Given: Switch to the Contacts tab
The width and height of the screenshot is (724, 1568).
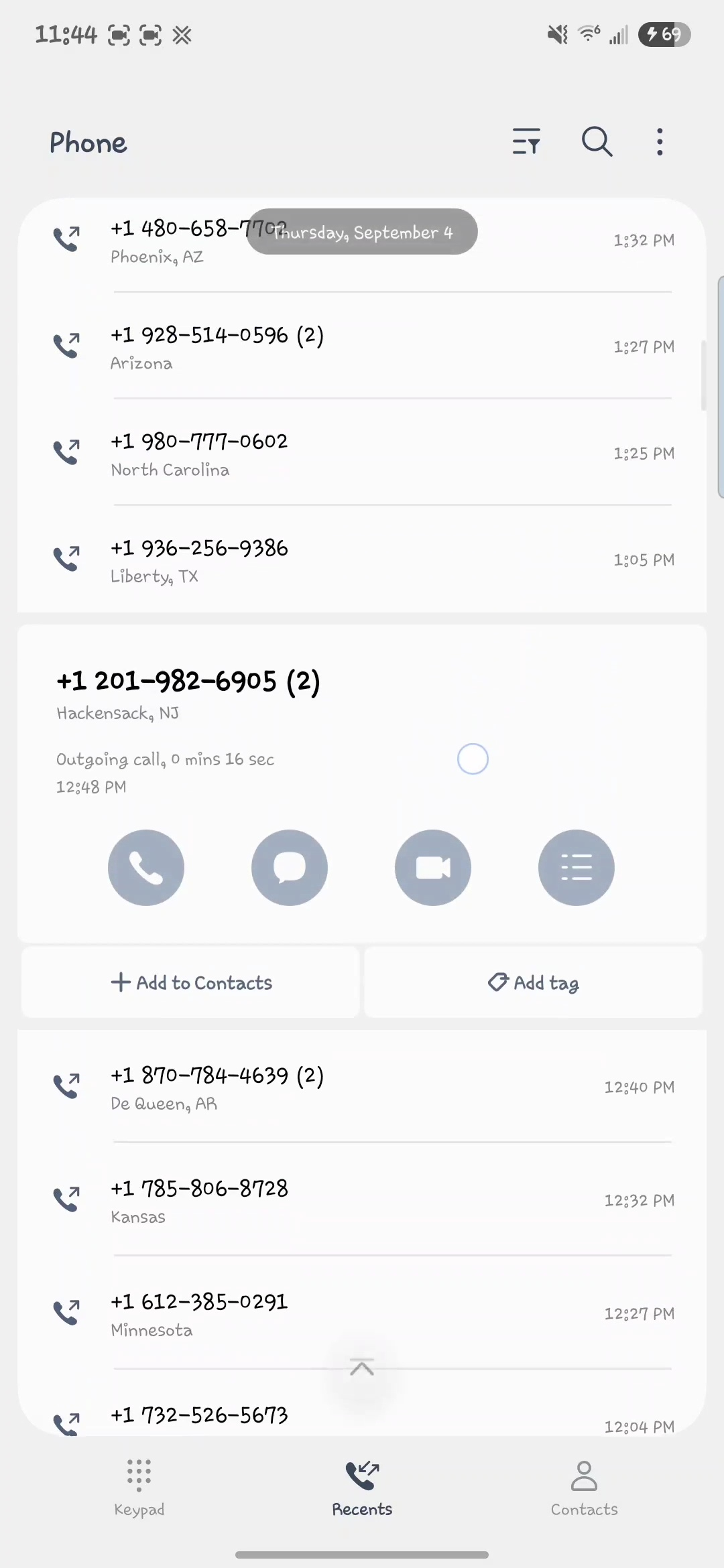Looking at the screenshot, I should click(584, 1488).
